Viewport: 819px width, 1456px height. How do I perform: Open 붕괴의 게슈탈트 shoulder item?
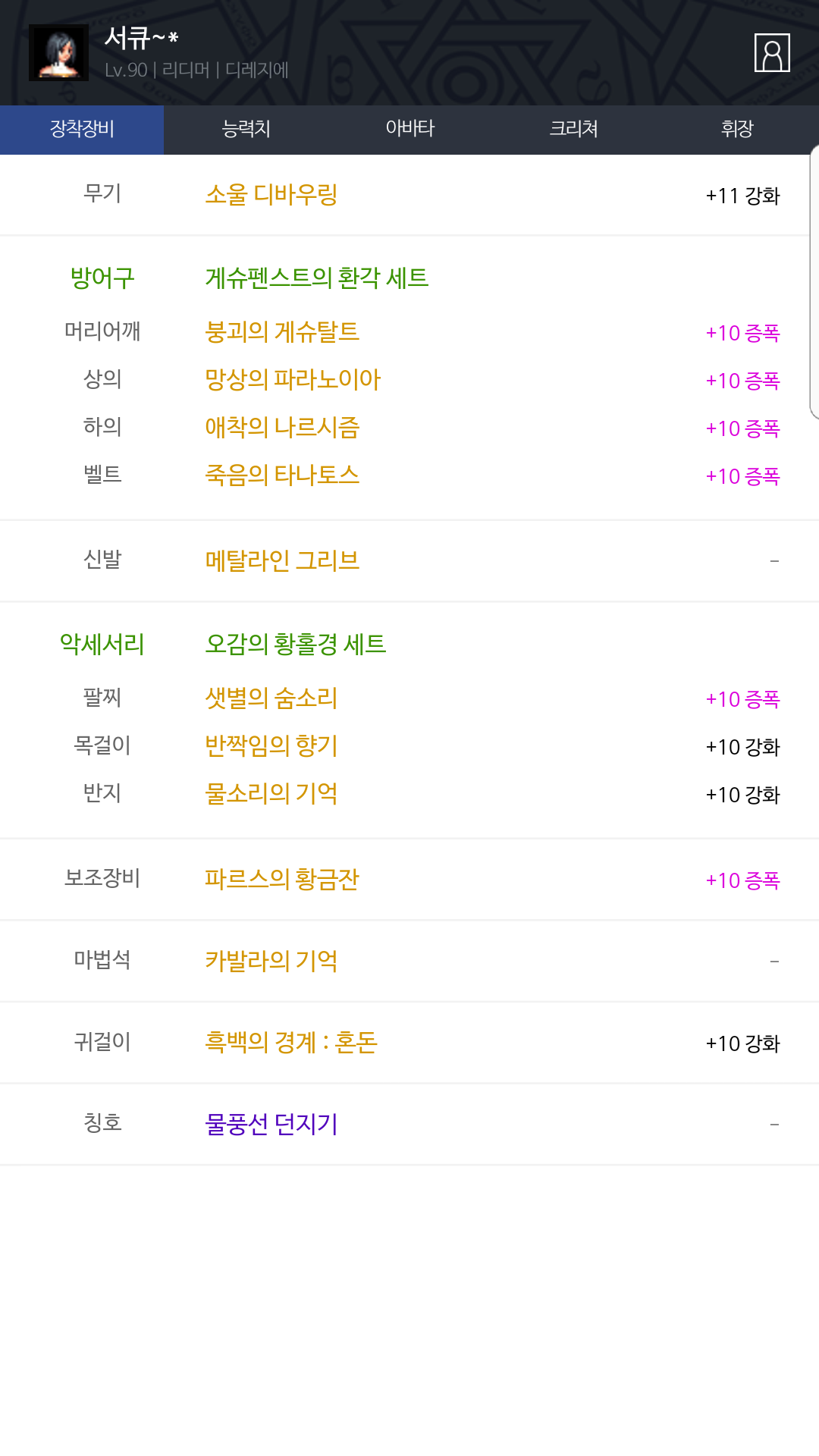click(282, 332)
